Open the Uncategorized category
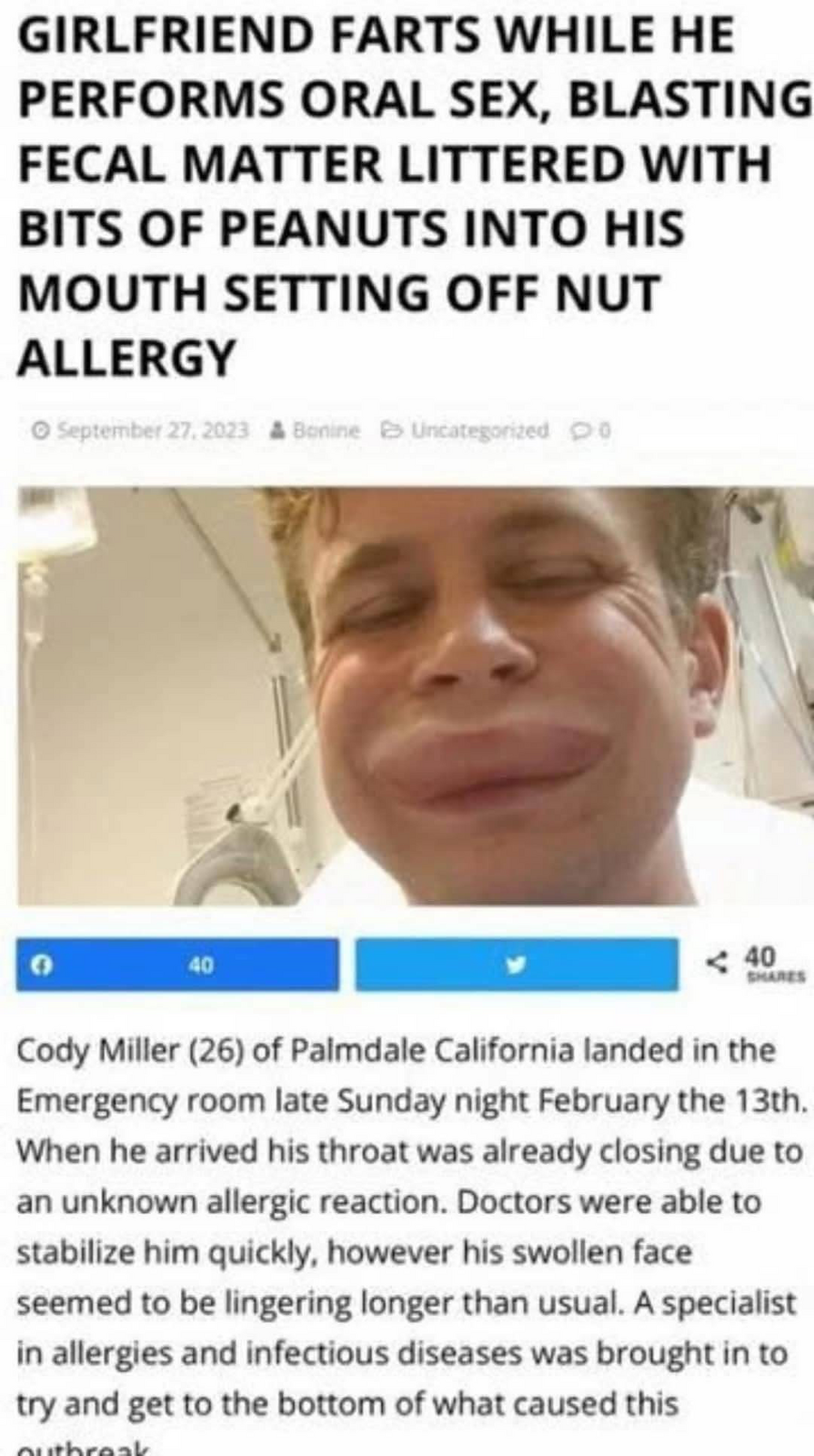 (479, 430)
